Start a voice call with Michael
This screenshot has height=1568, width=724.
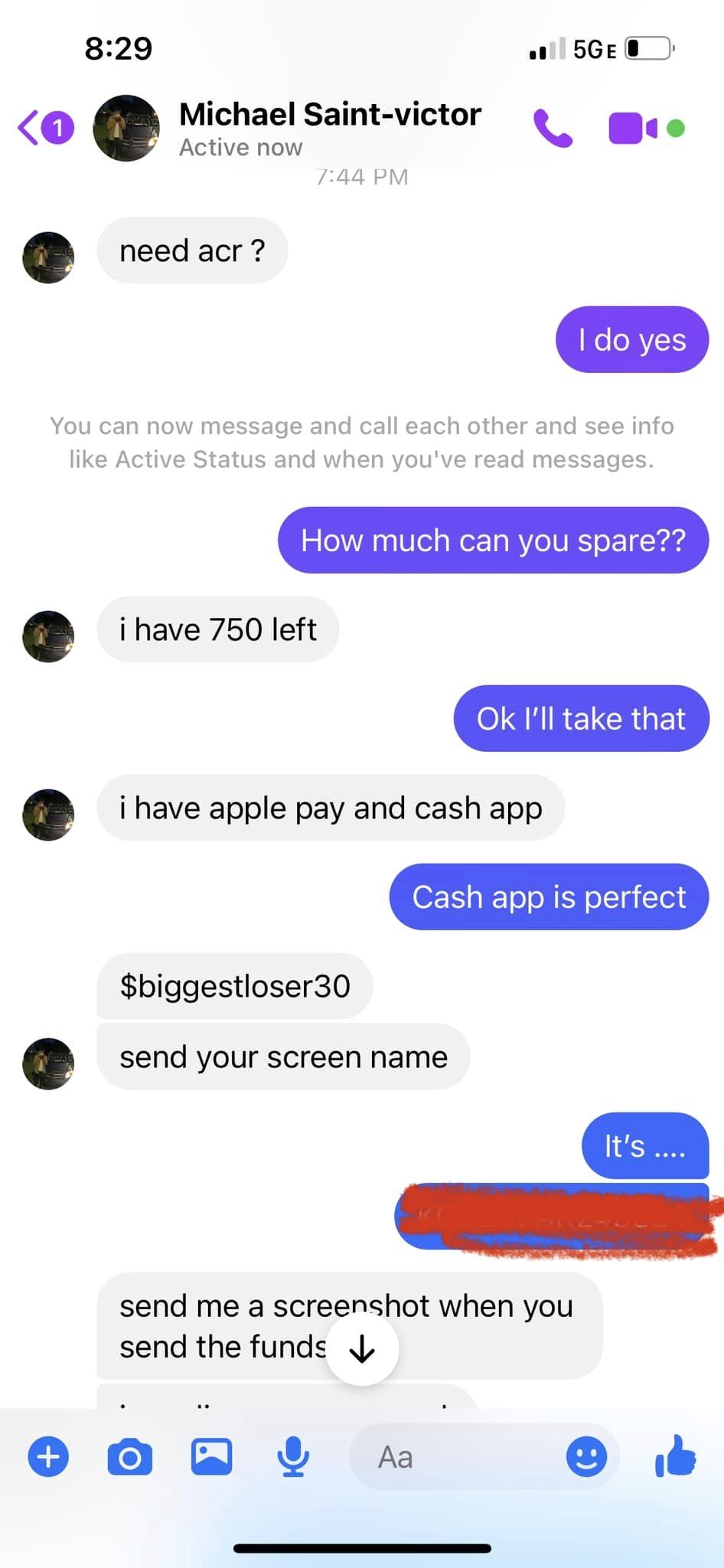553,128
